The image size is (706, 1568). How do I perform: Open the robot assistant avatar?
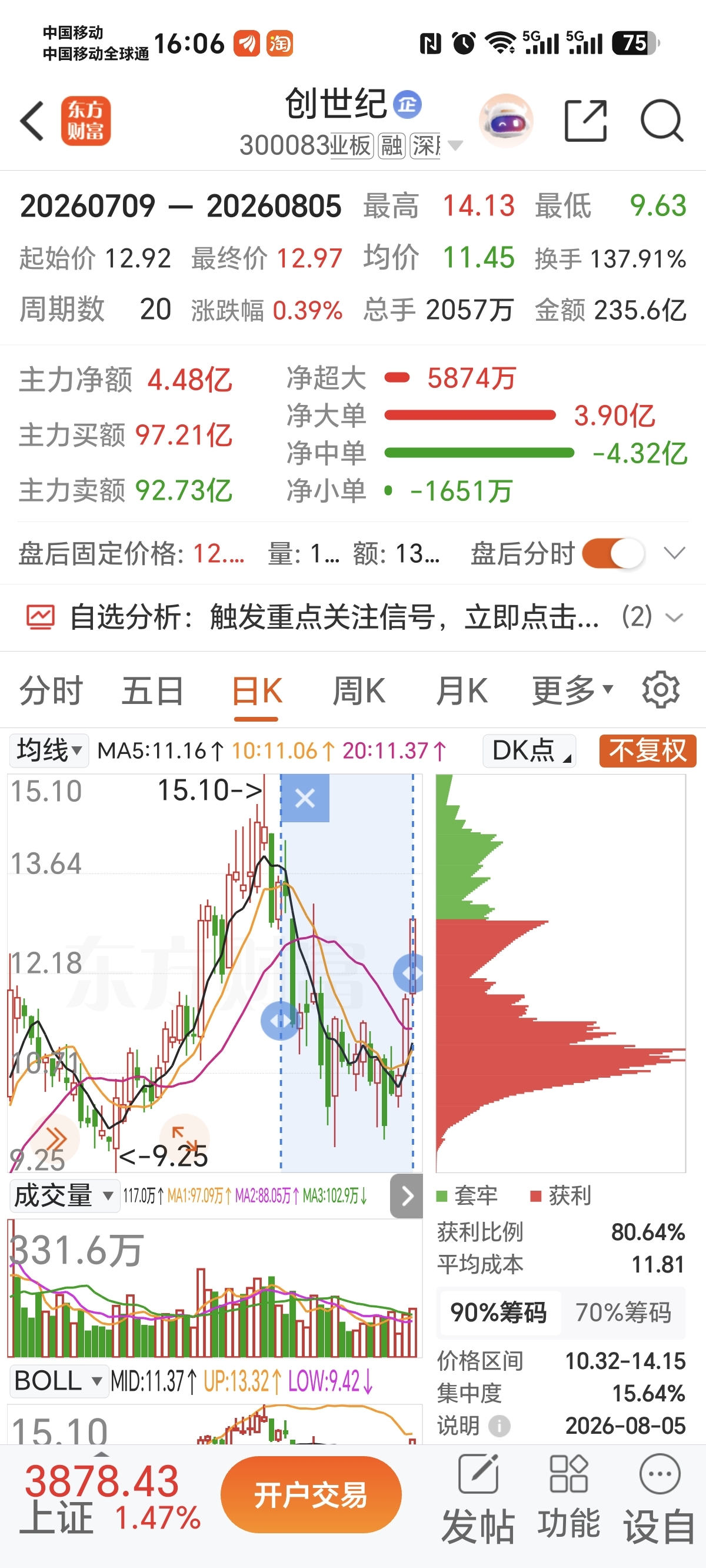507,121
